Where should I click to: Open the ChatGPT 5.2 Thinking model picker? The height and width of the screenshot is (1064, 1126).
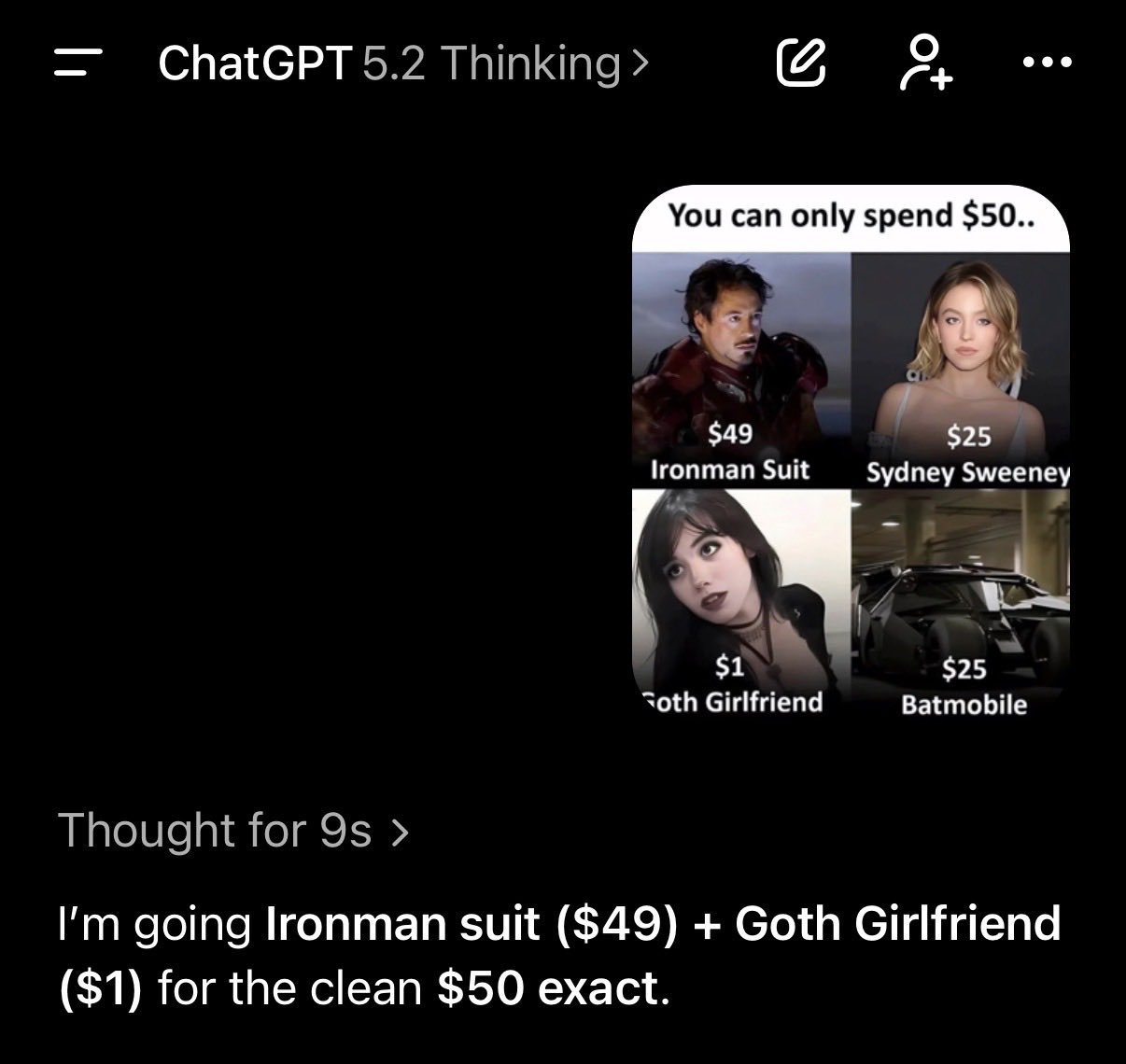[x=402, y=63]
